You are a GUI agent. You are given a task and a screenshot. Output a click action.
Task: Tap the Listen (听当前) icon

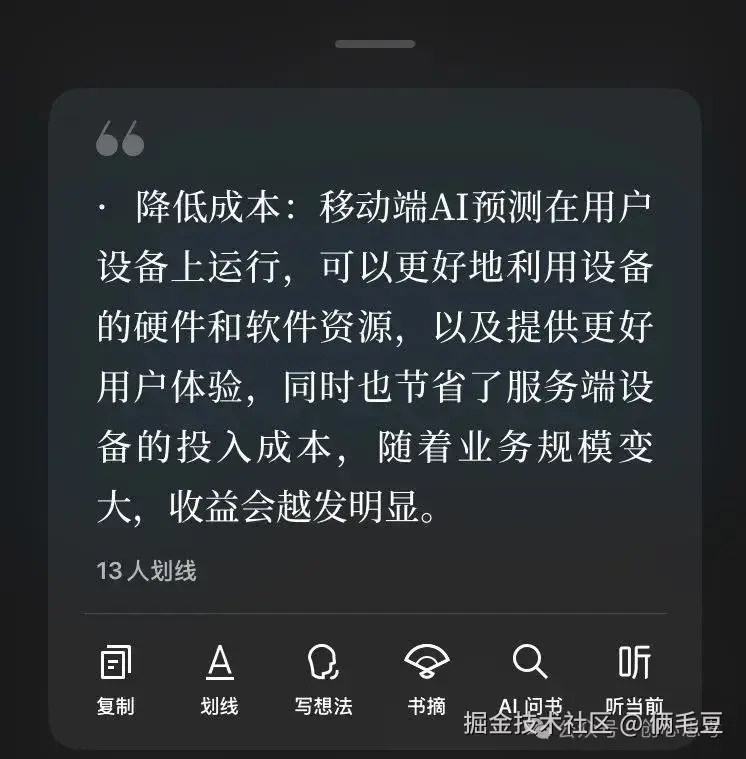(x=636, y=662)
